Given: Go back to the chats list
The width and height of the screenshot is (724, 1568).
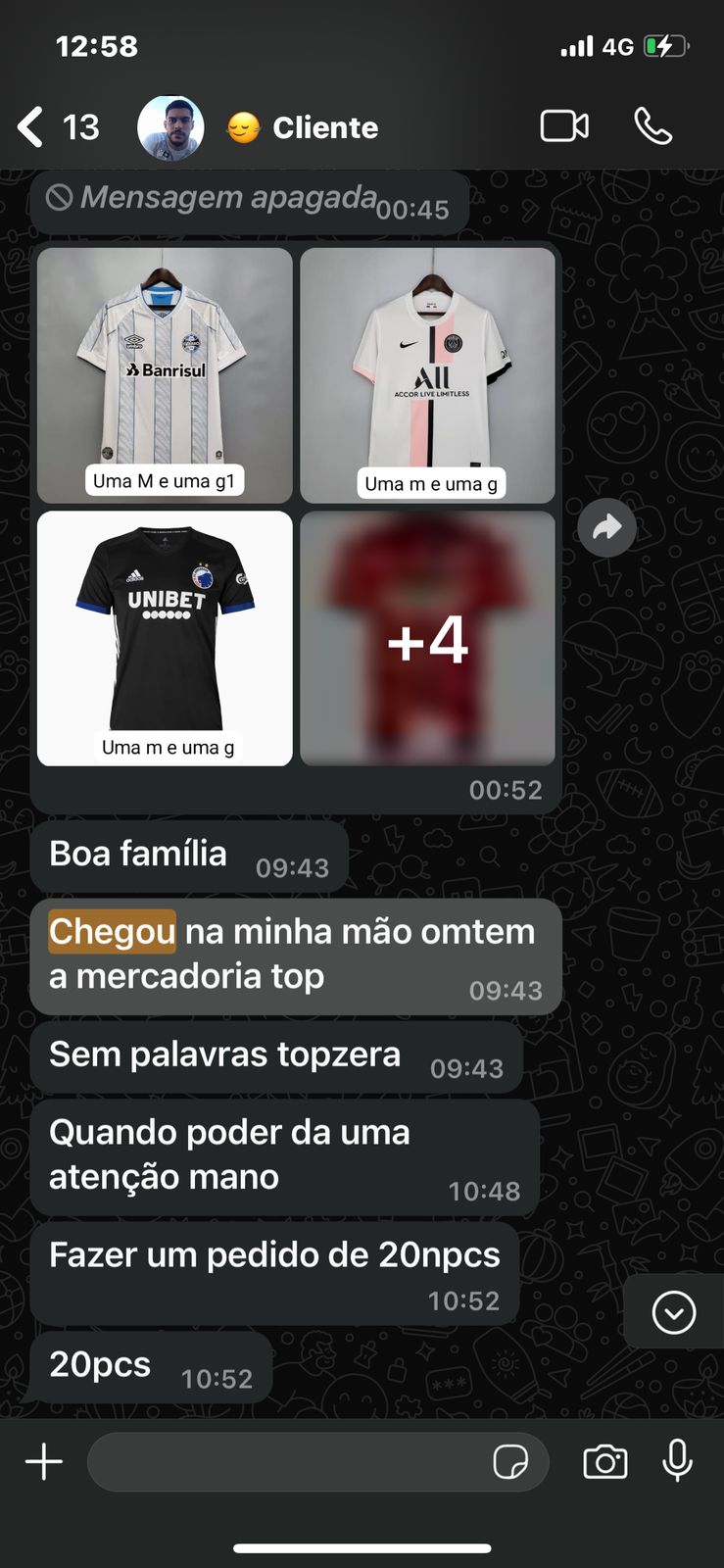Looking at the screenshot, I should 31,127.
